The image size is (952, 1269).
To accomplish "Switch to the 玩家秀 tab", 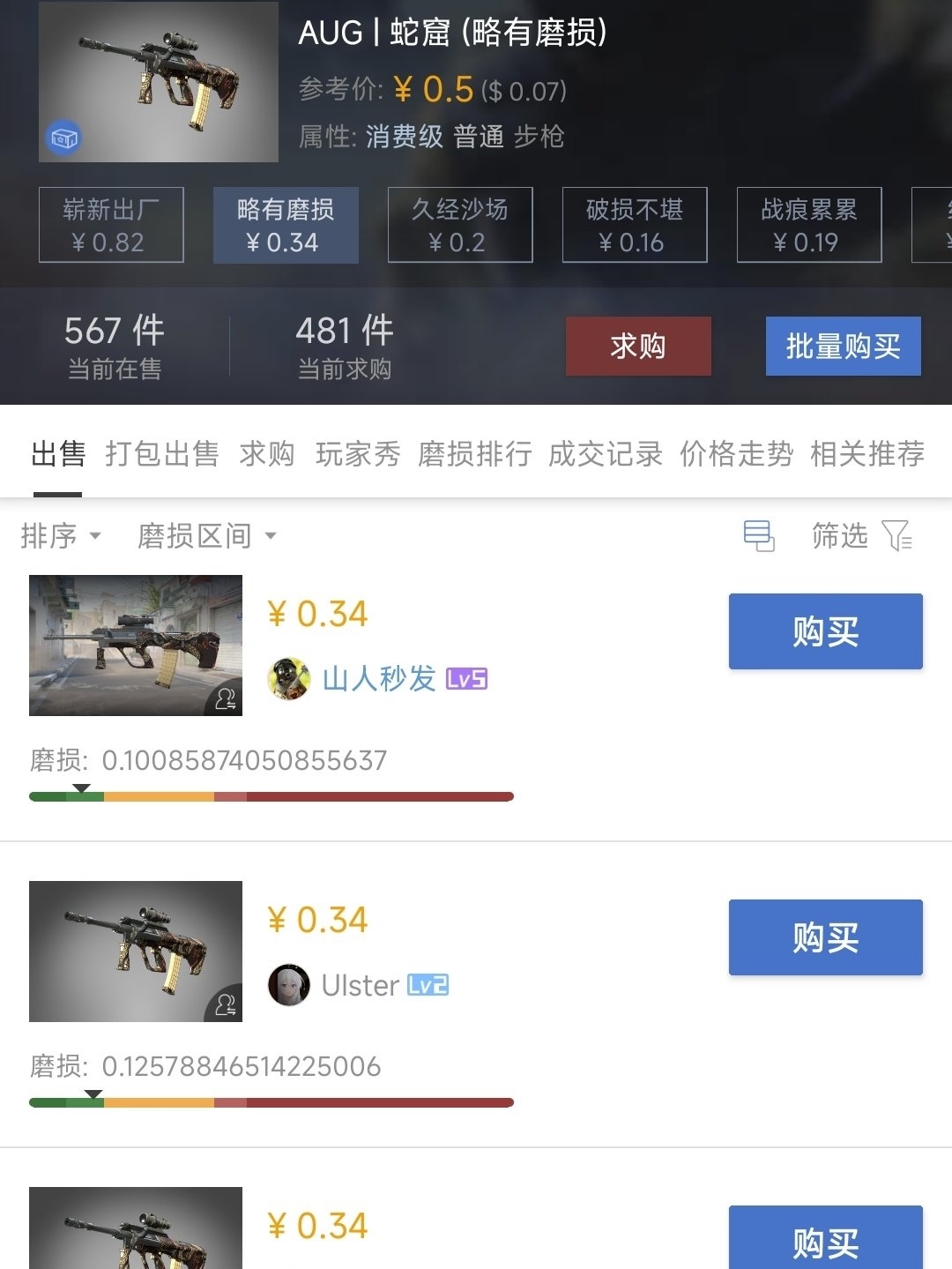I will tap(358, 454).
